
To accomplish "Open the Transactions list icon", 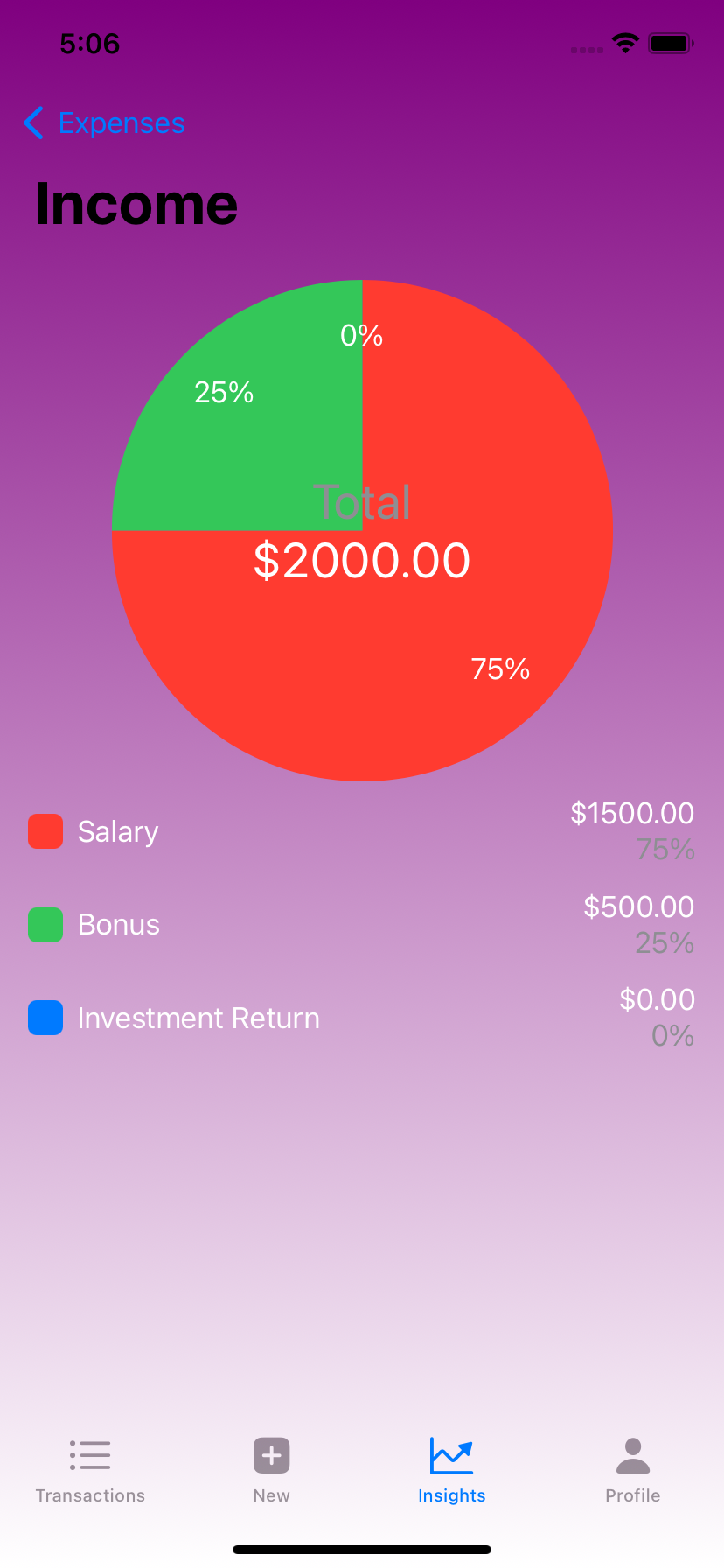I will (x=90, y=1455).
